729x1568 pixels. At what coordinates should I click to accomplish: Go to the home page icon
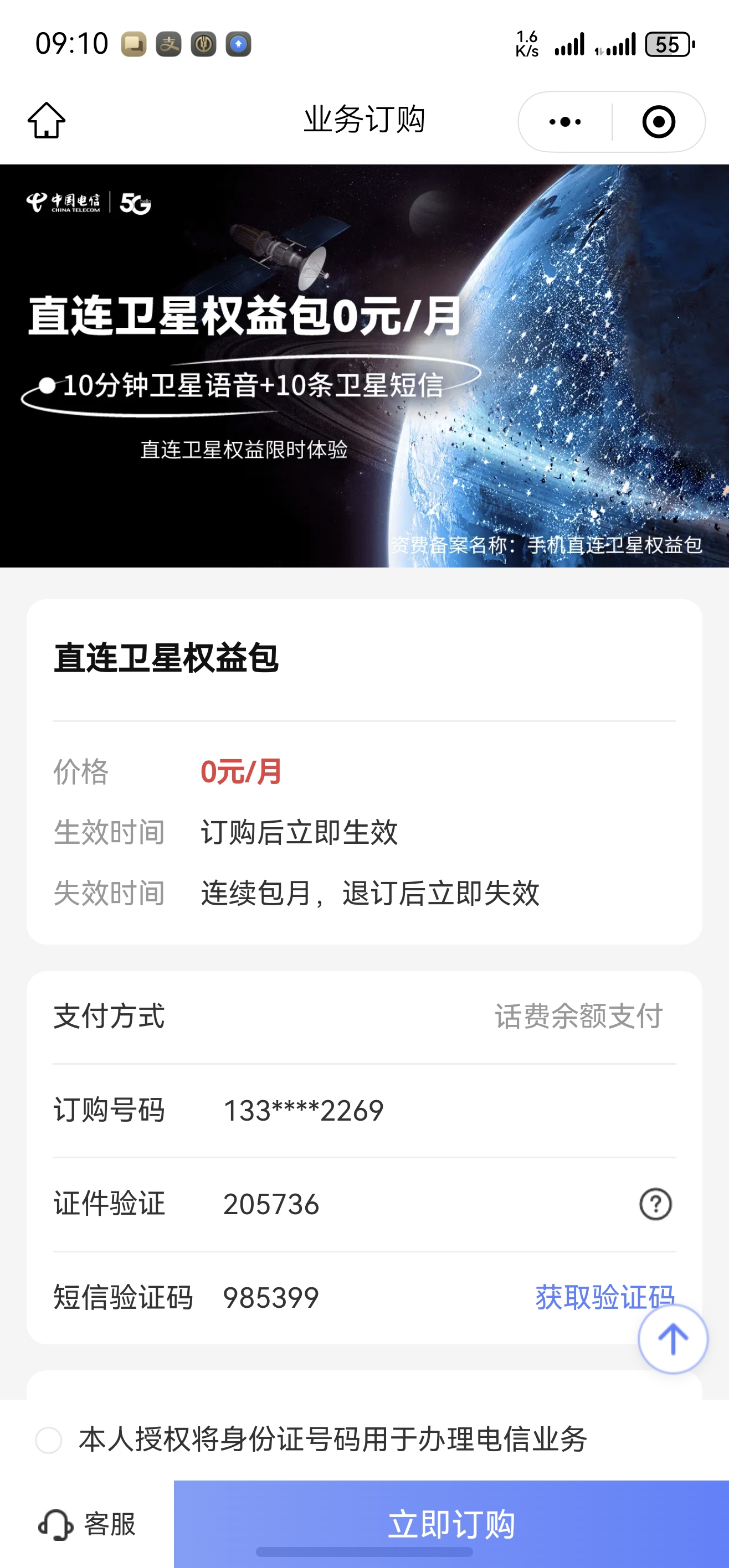(47, 121)
